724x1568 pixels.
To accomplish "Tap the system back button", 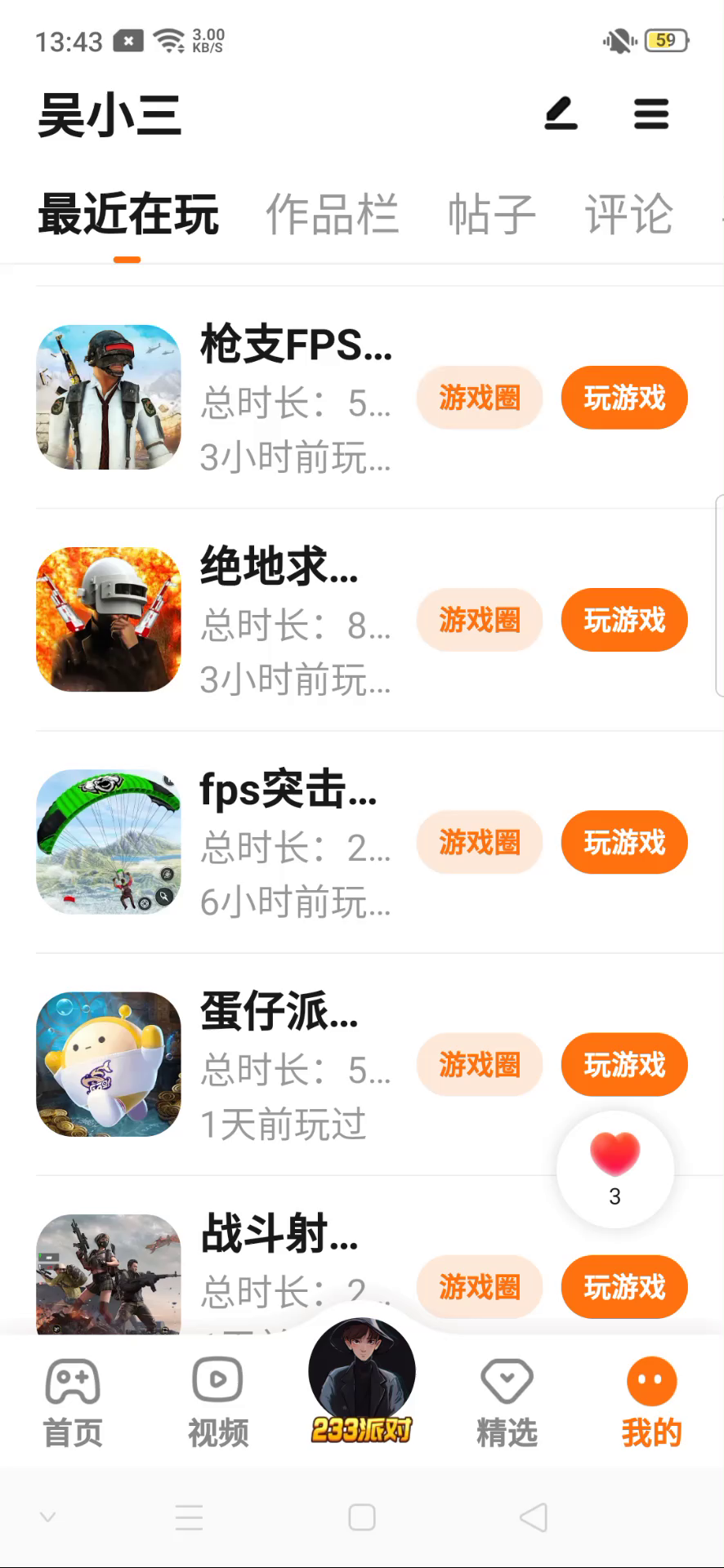I will 534,1517.
